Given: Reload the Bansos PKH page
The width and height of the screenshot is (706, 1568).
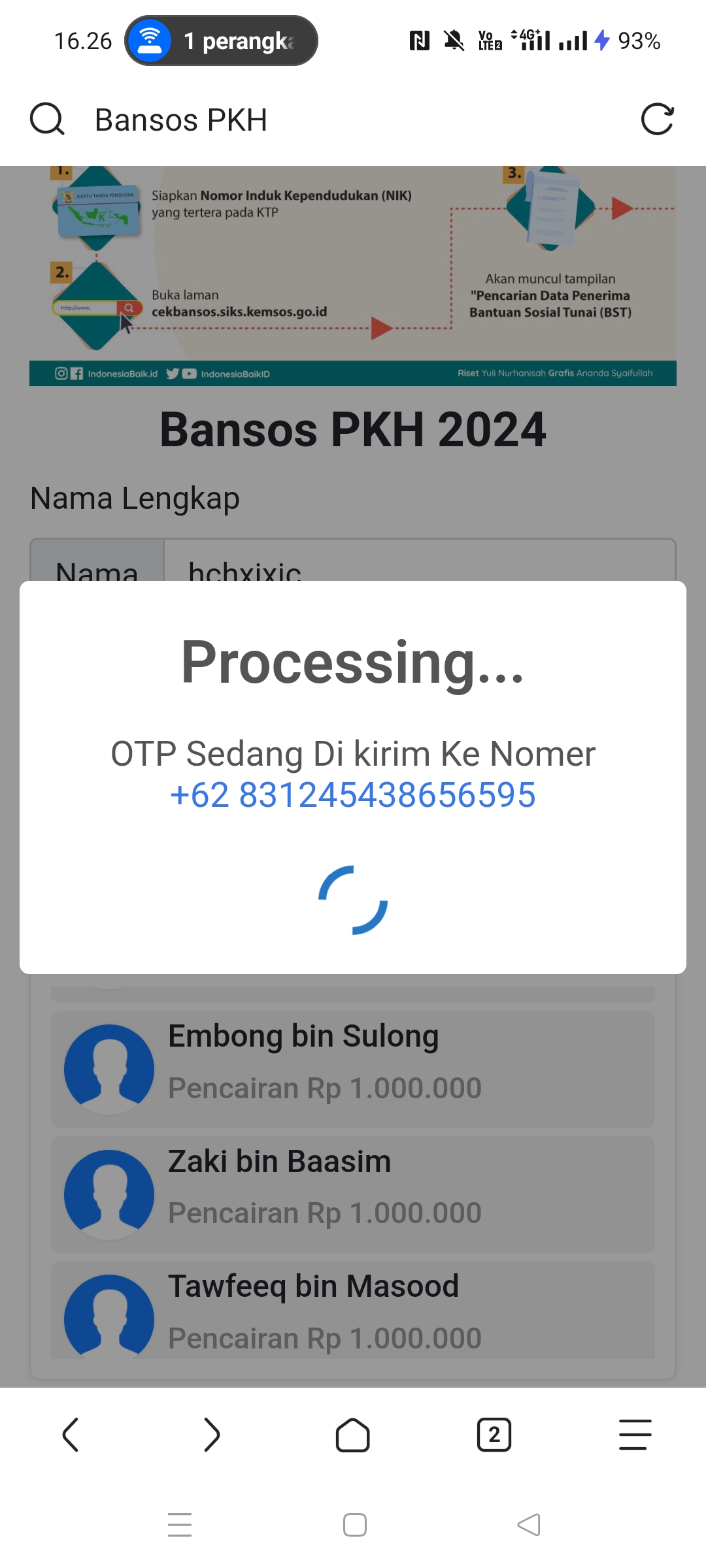Looking at the screenshot, I should click(x=657, y=120).
